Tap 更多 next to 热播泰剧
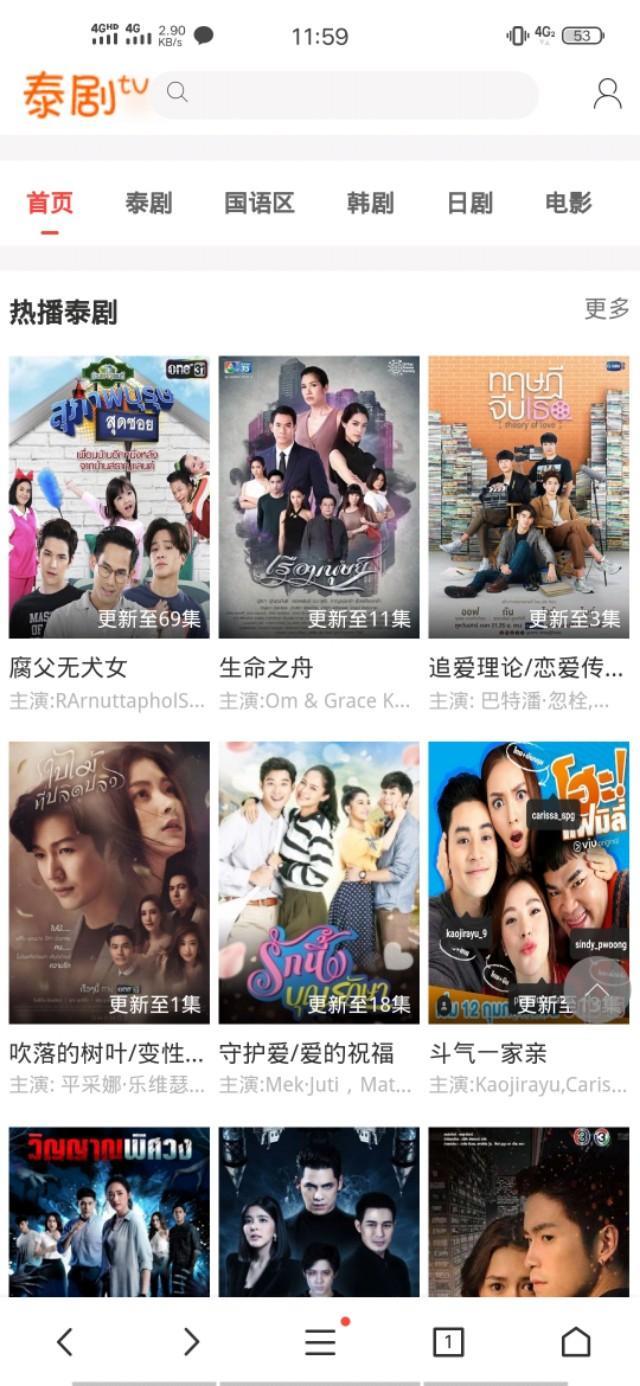Screen dimensions: 640x1386 (x=606, y=309)
